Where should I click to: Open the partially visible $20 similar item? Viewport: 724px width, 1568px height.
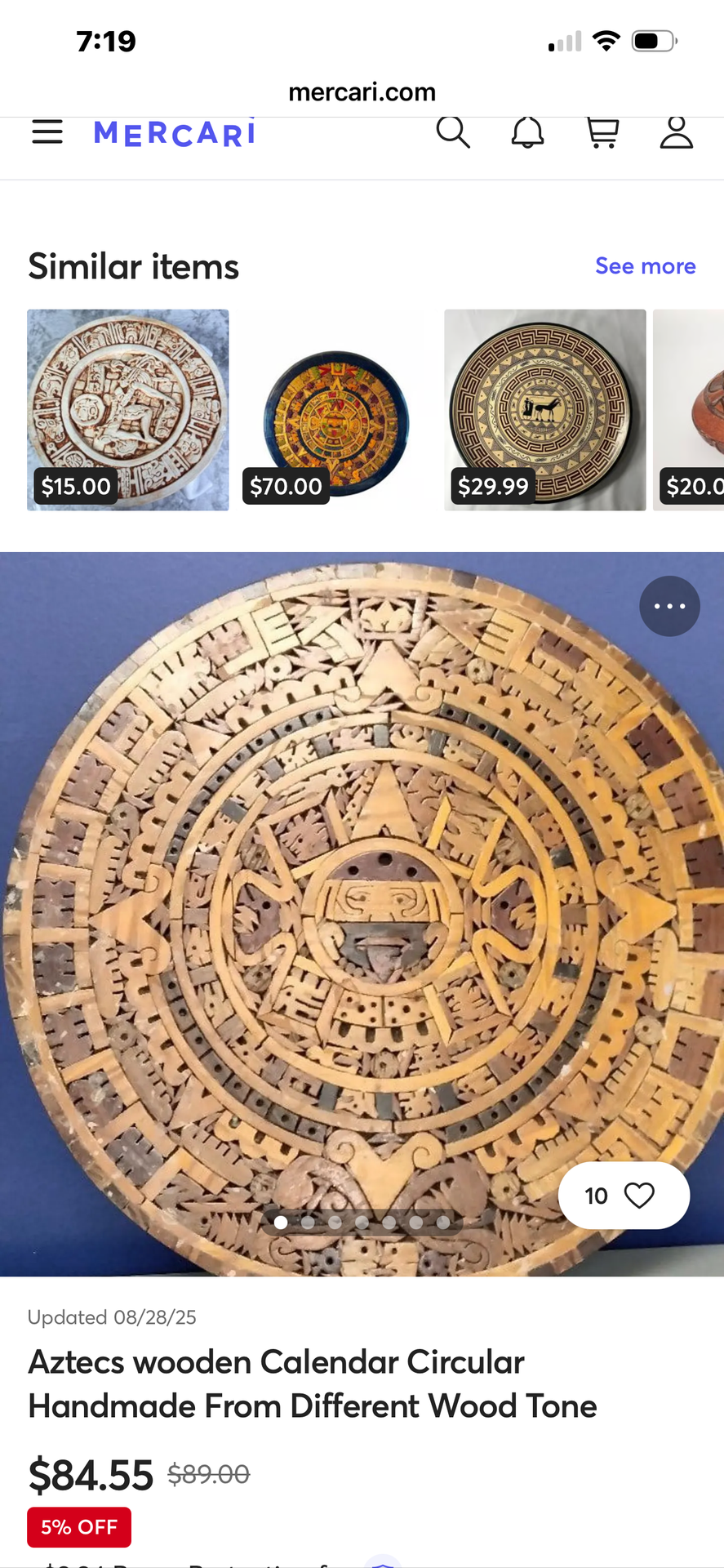tap(690, 409)
